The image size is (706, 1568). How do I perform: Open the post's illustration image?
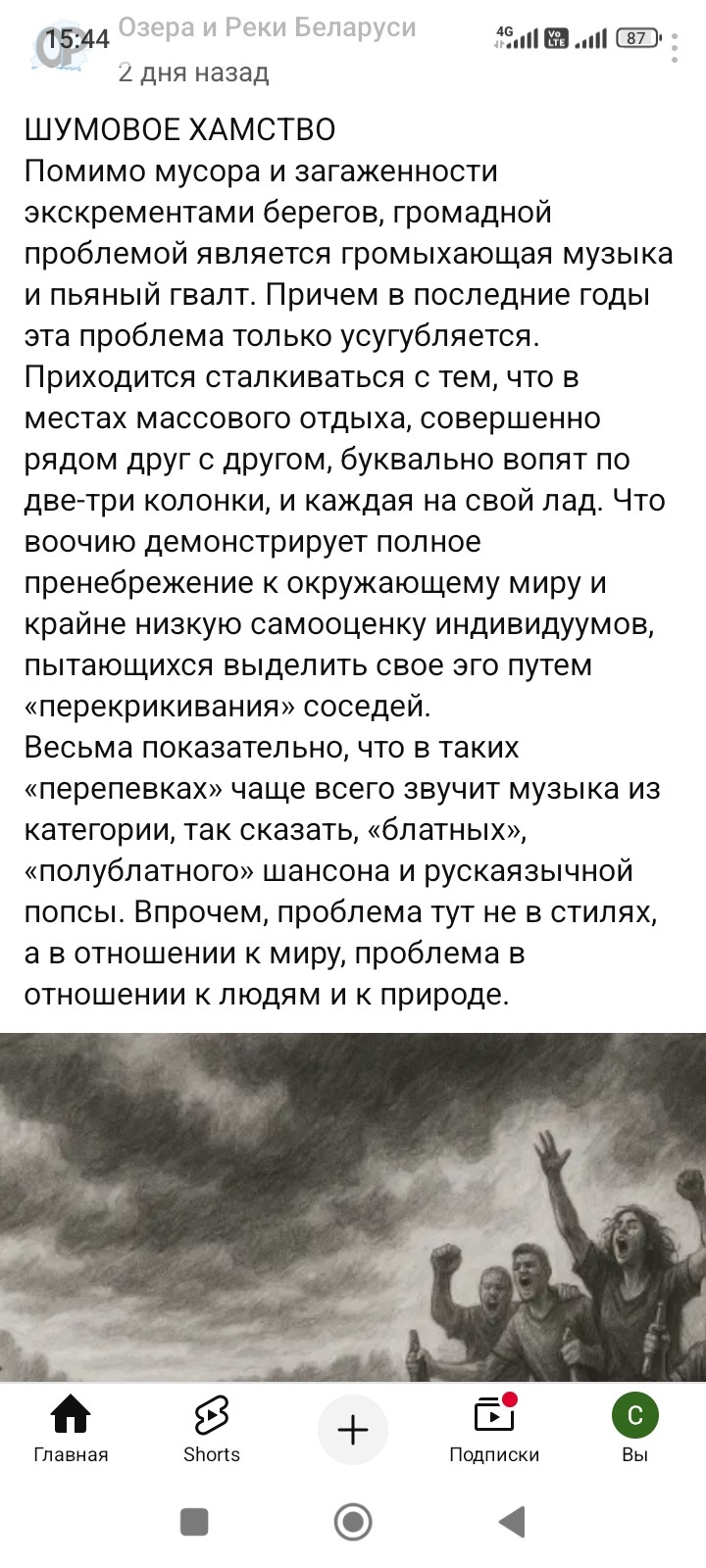click(x=353, y=1207)
